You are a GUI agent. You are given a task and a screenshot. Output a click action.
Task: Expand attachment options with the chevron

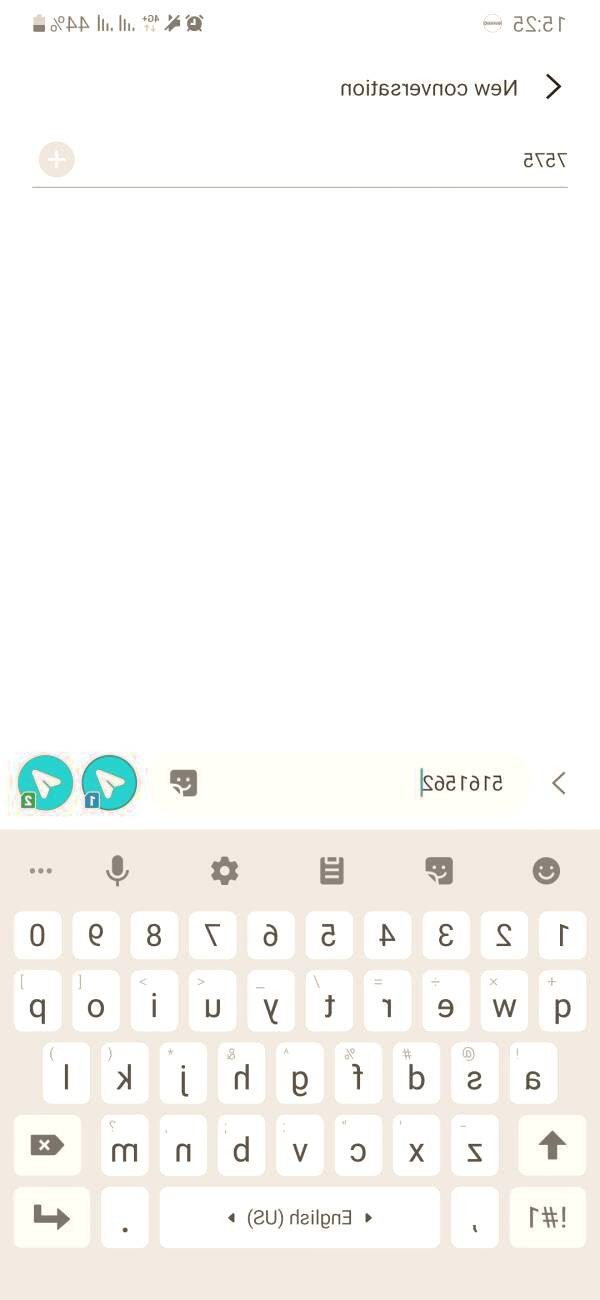click(559, 783)
